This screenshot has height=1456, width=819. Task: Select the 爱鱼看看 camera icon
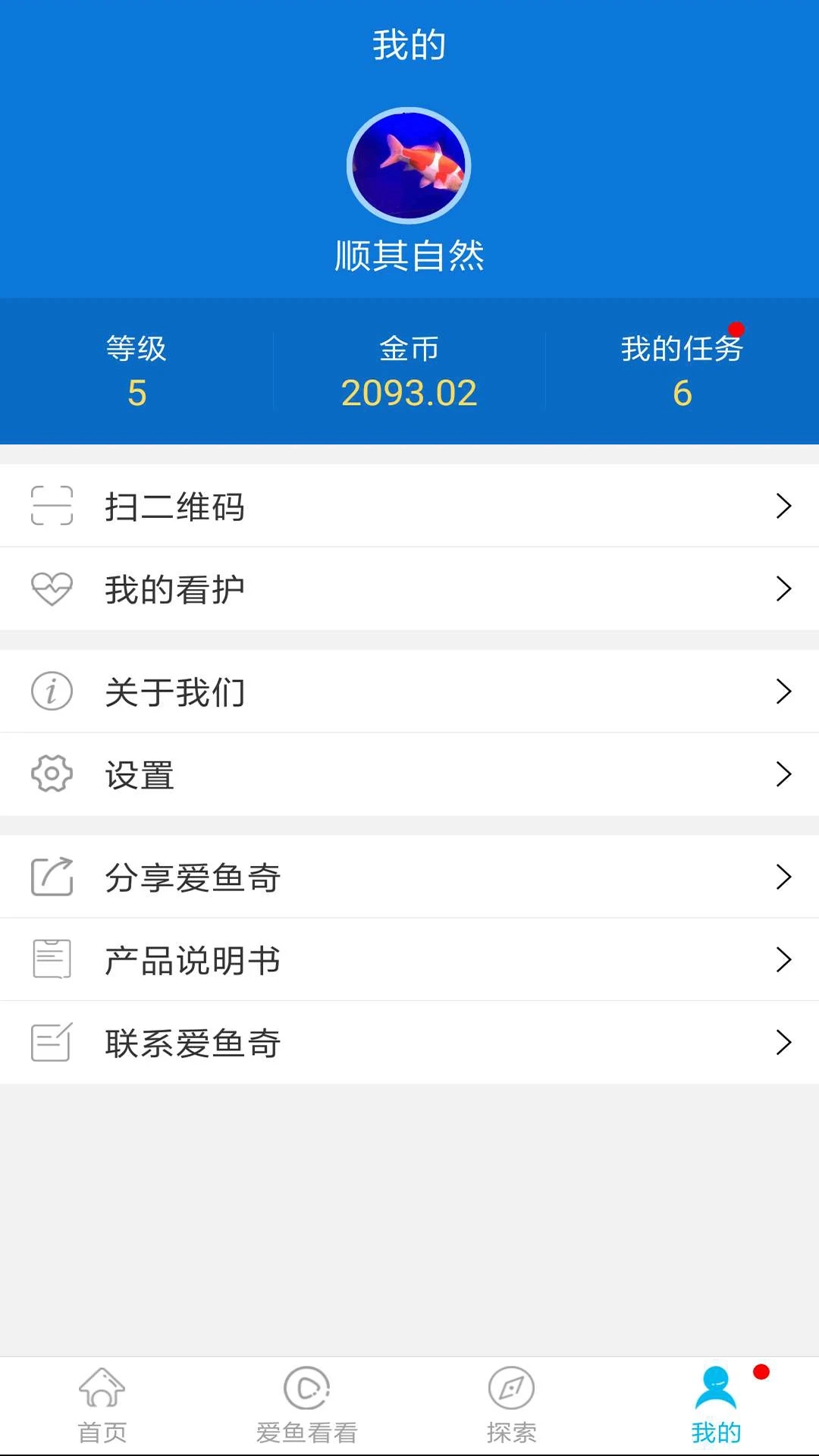point(306,1389)
